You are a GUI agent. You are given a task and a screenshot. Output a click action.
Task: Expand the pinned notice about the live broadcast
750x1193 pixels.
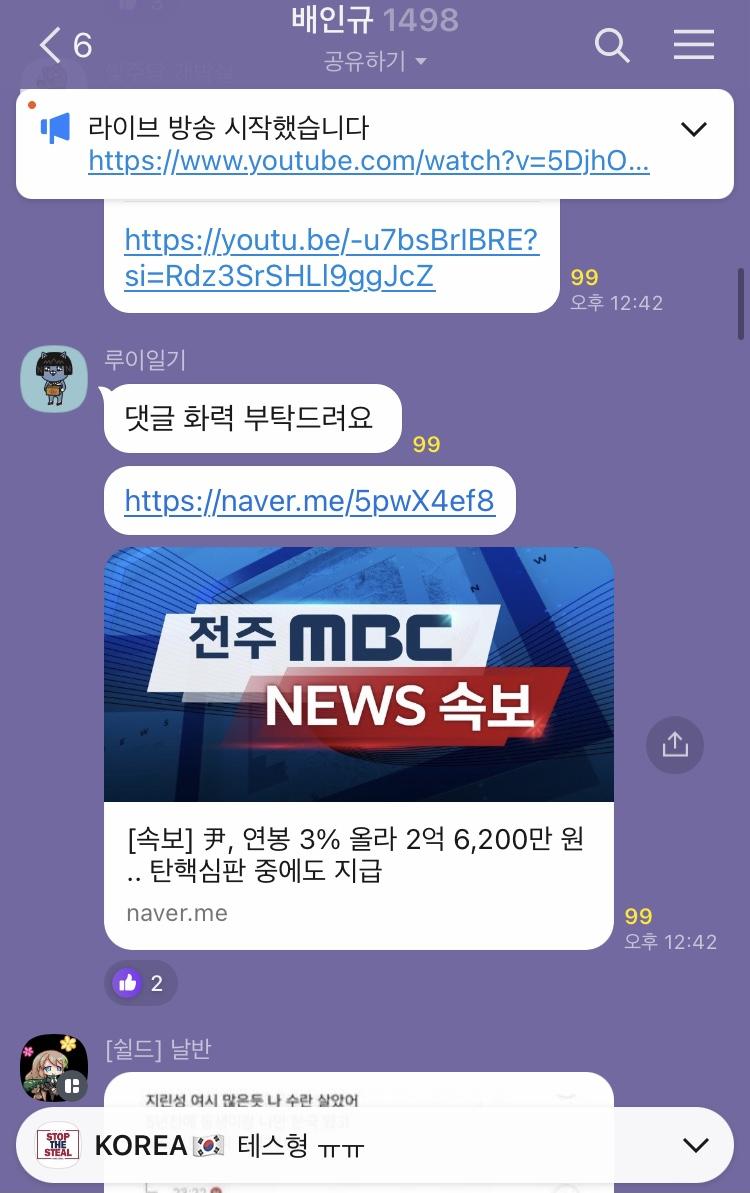[693, 129]
